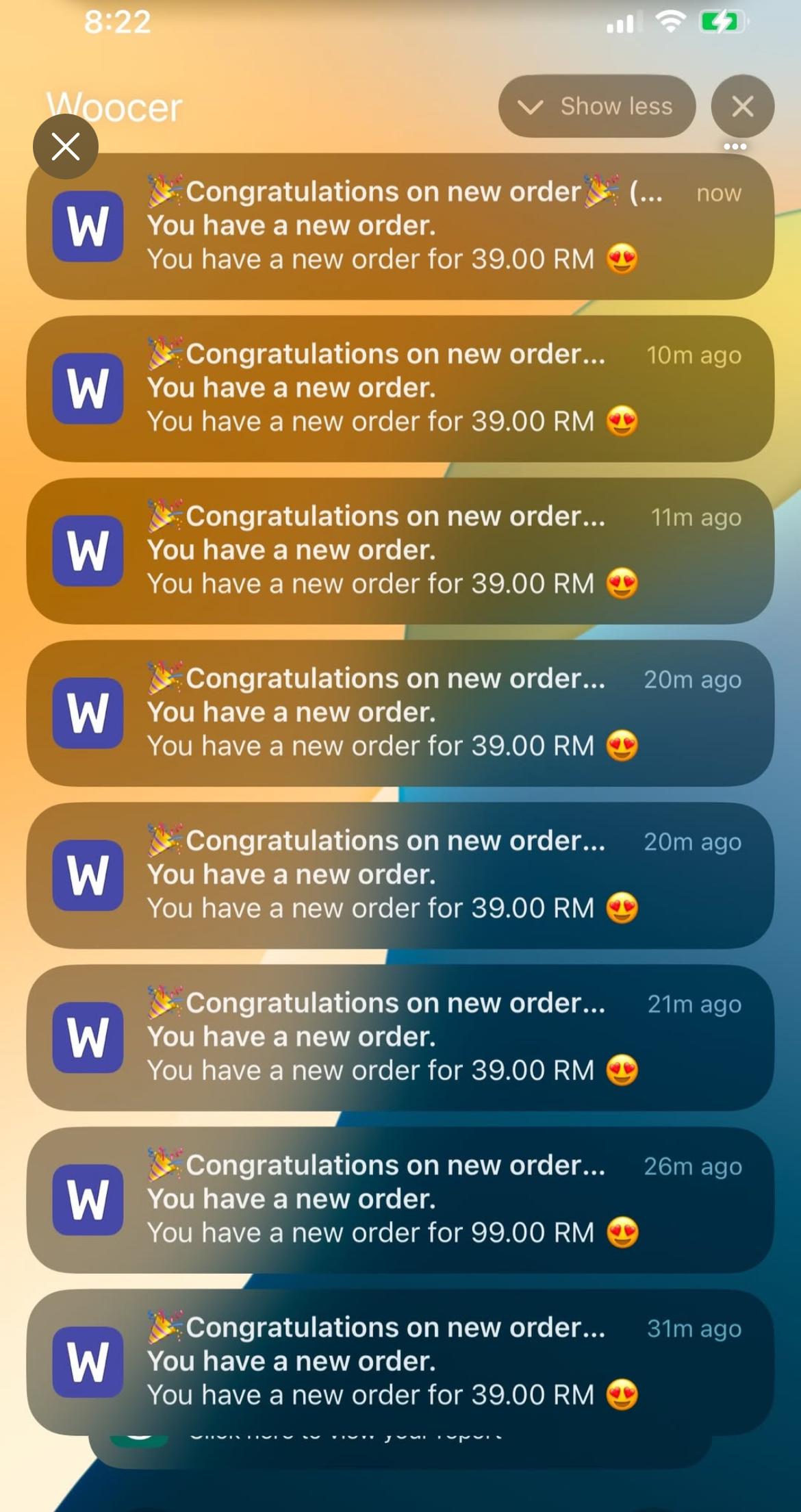Open the new order notification received now
This screenshot has height=1512, width=801.
tap(400, 227)
